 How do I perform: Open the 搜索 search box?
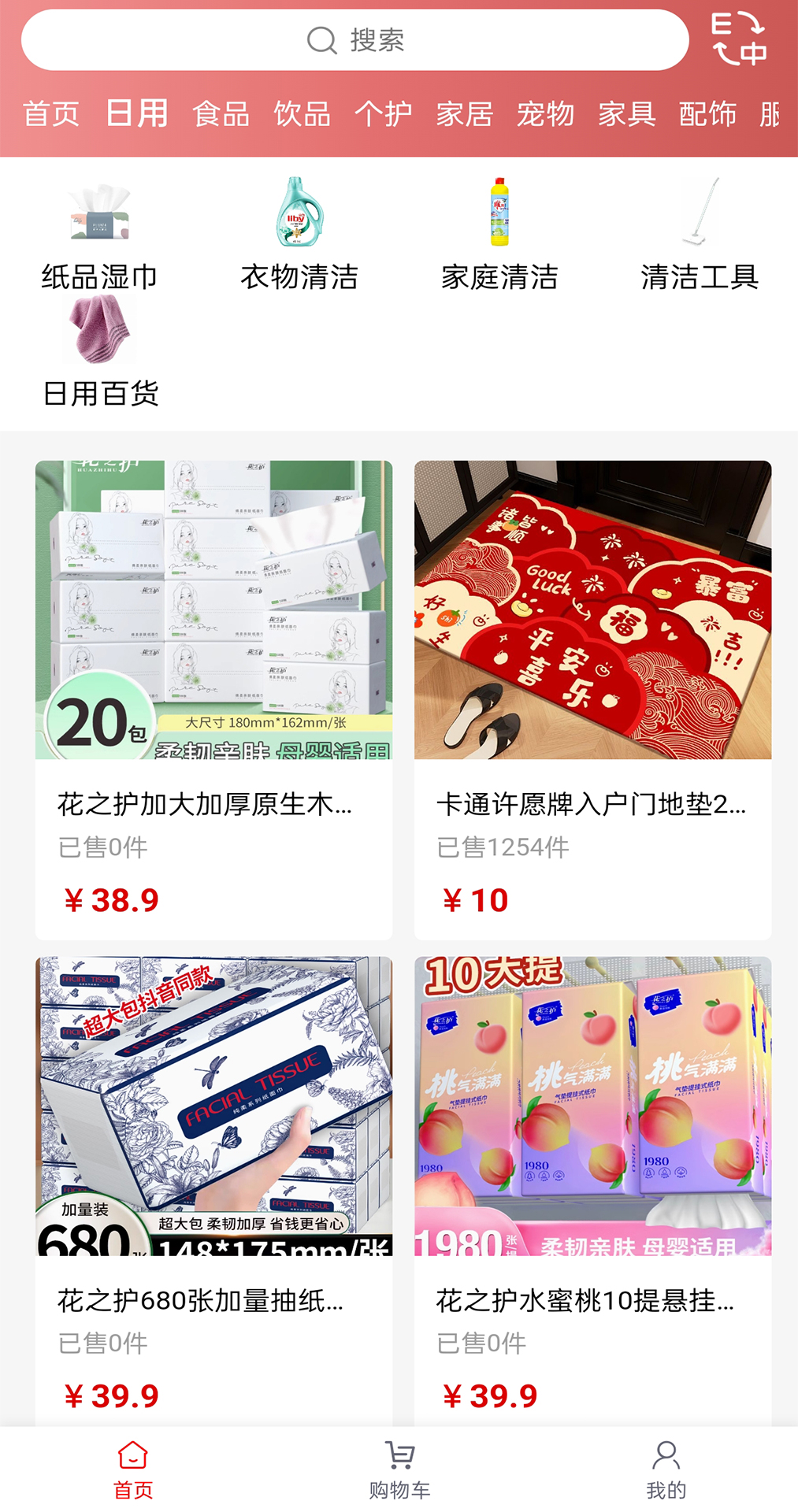coord(354,40)
